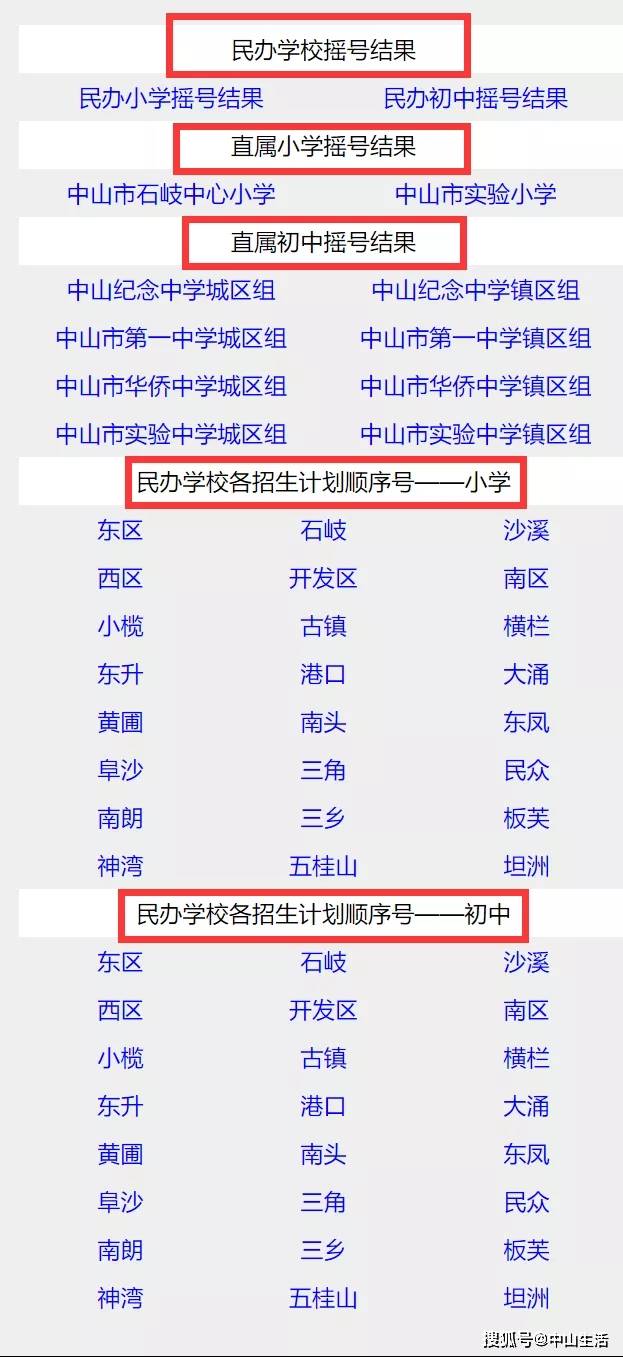View 中山市实验小学 lottery results
The image size is (623, 1357).
pyautogui.click(x=475, y=194)
